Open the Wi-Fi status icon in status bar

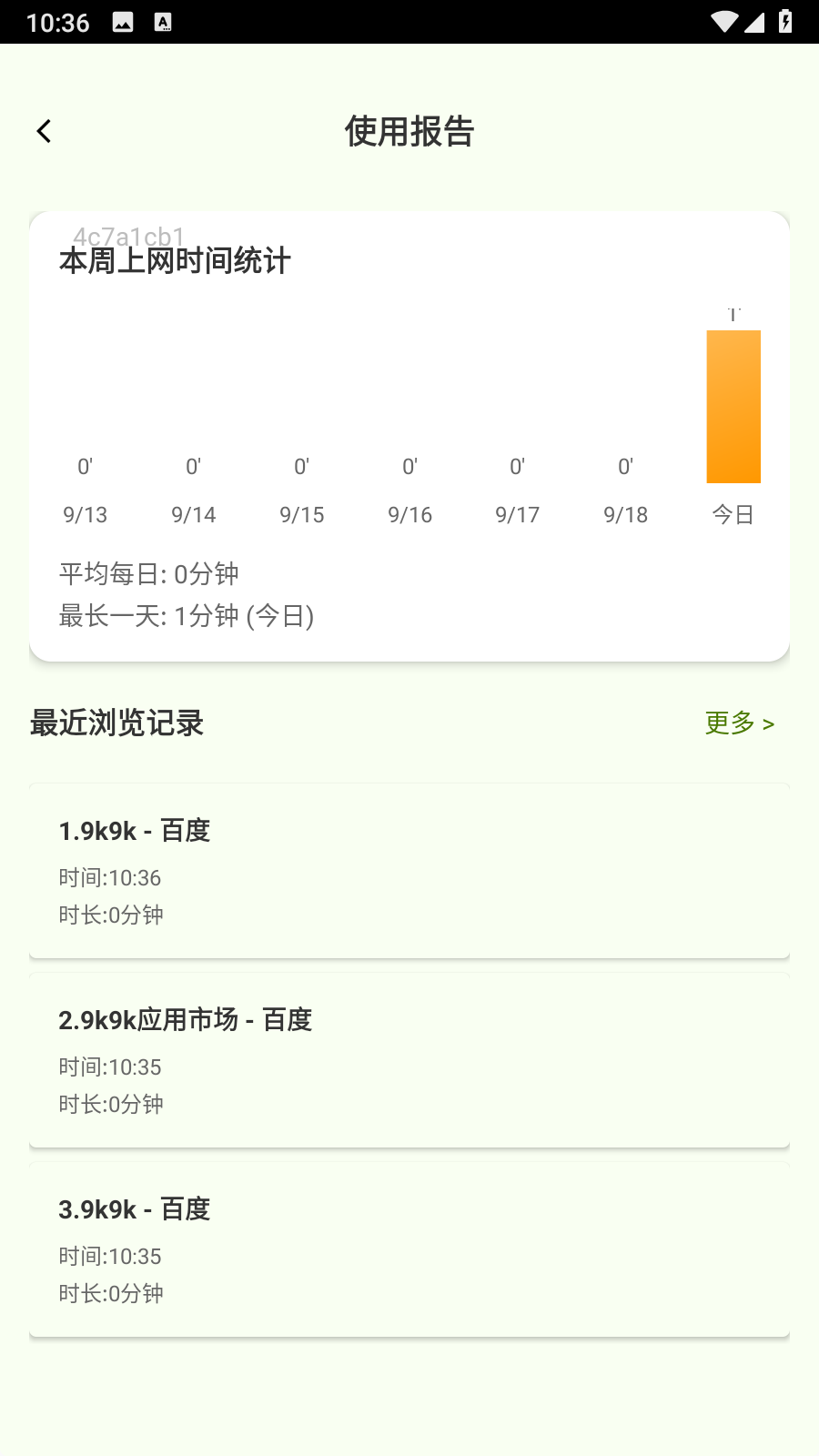pos(723,22)
